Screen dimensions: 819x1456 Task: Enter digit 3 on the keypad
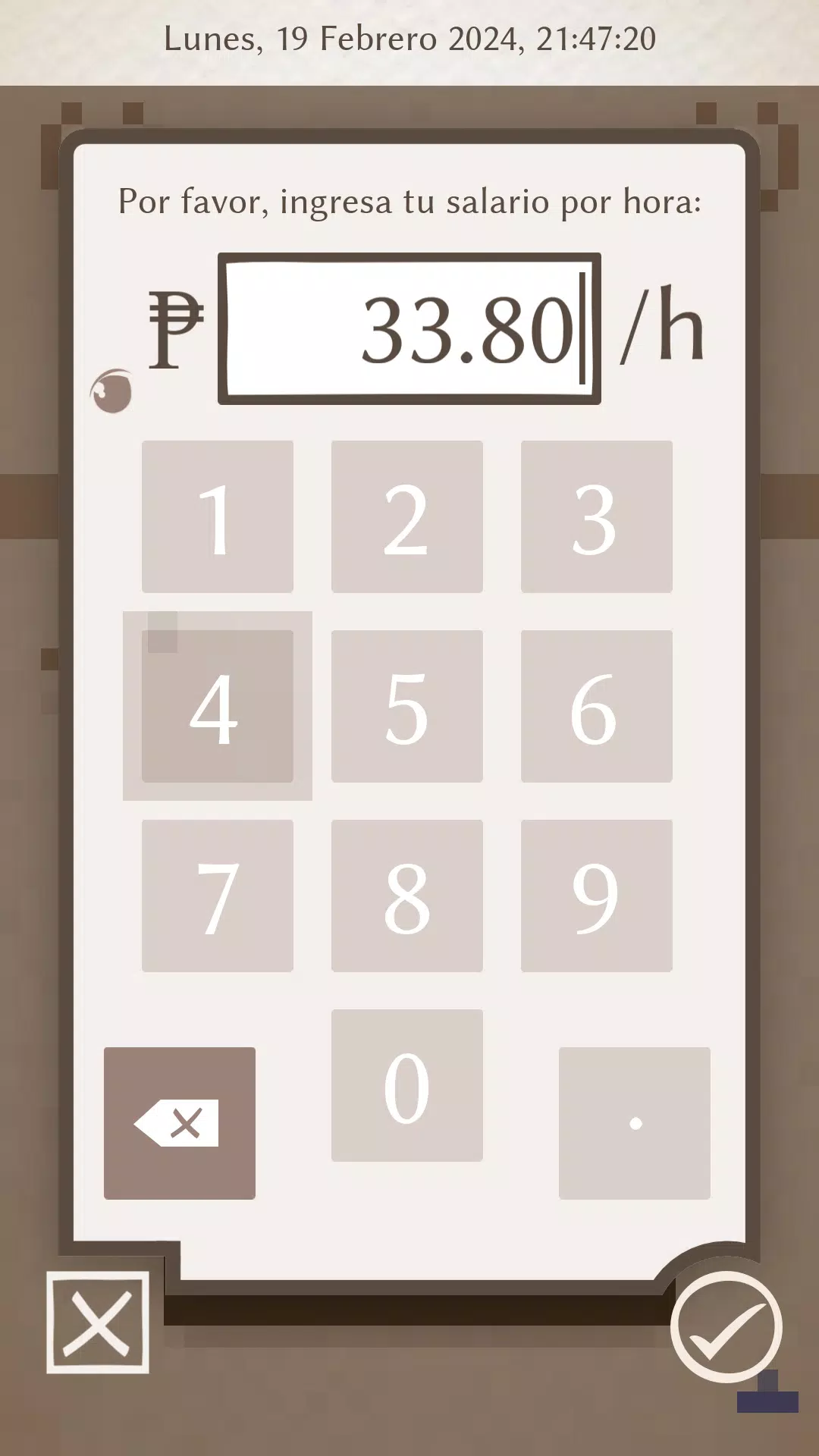pos(597,516)
